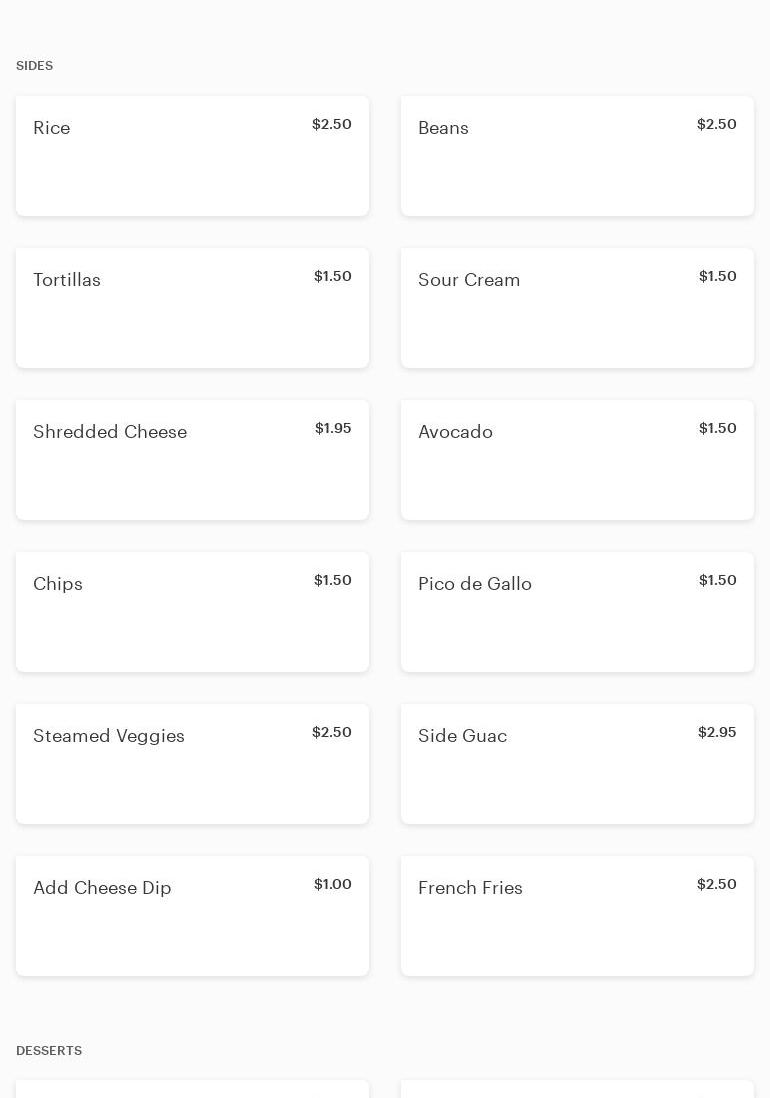
Task: Choose Tortillas from the sides
Action: click(192, 308)
